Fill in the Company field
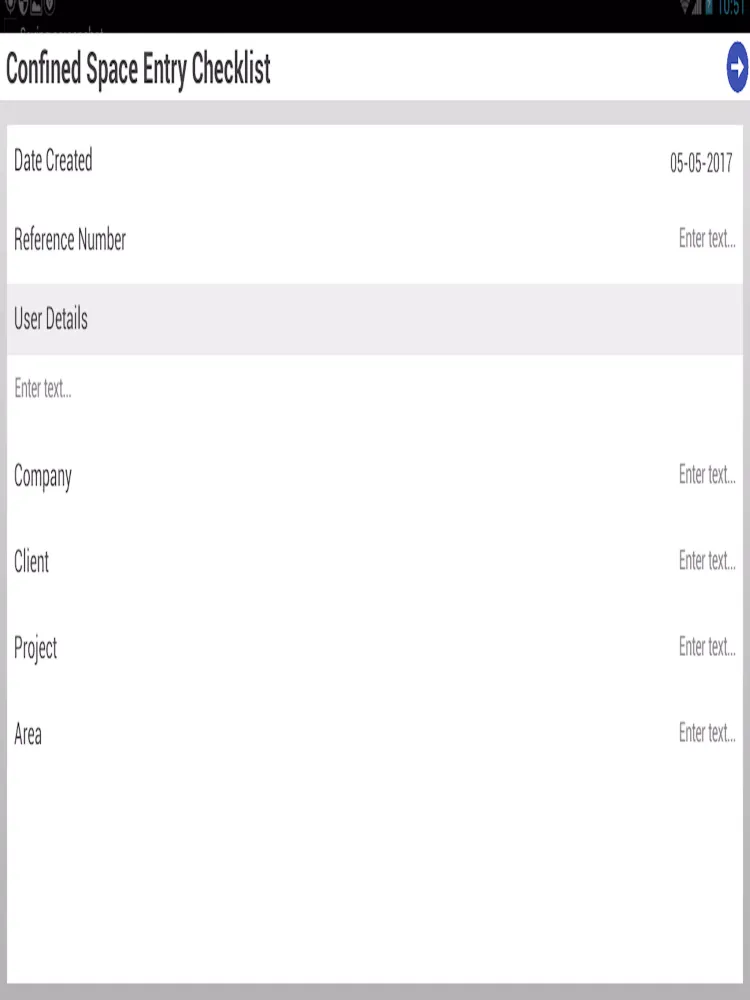The height and width of the screenshot is (1000, 750). point(707,474)
